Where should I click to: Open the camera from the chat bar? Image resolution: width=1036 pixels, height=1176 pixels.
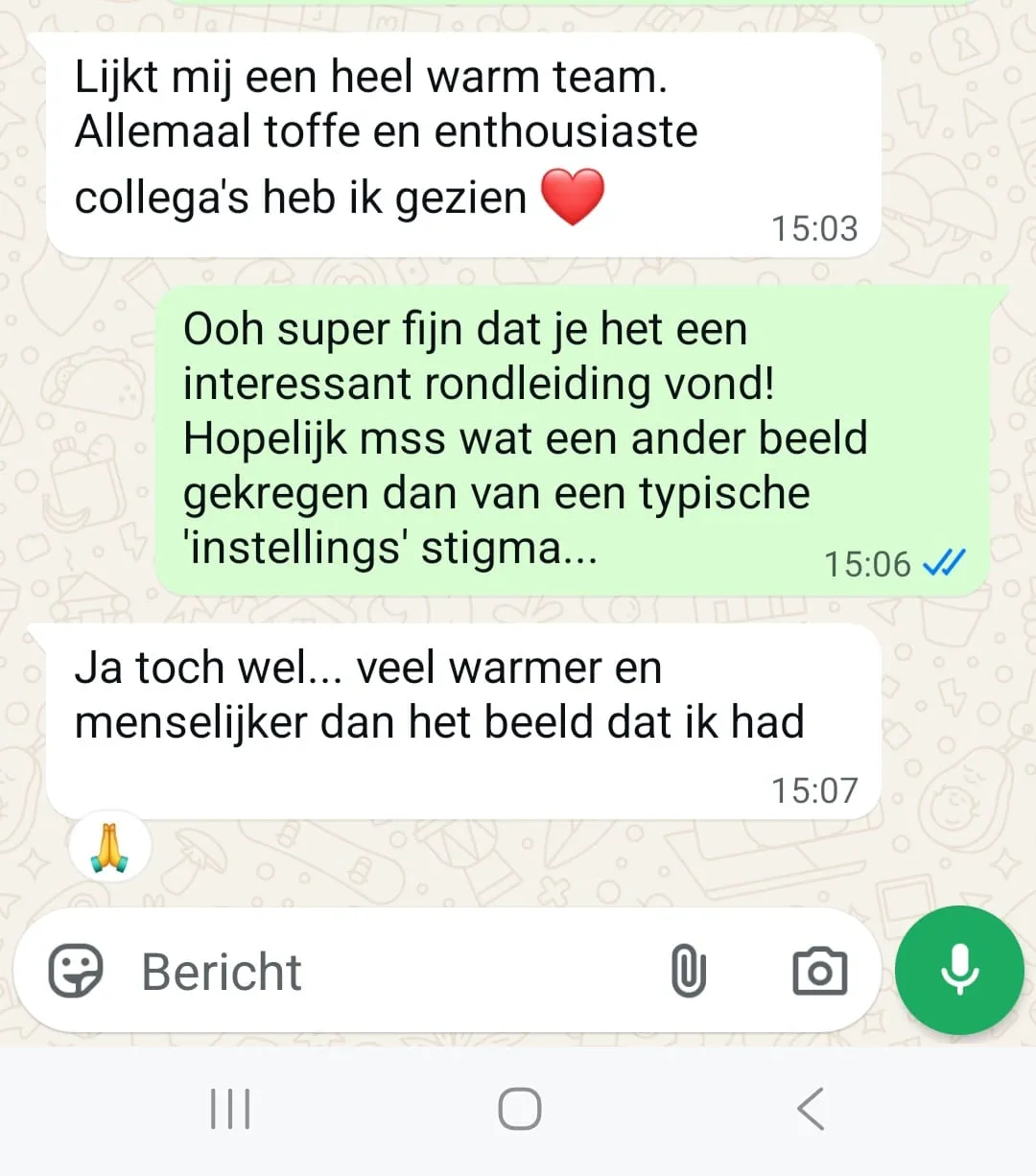(819, 971)
